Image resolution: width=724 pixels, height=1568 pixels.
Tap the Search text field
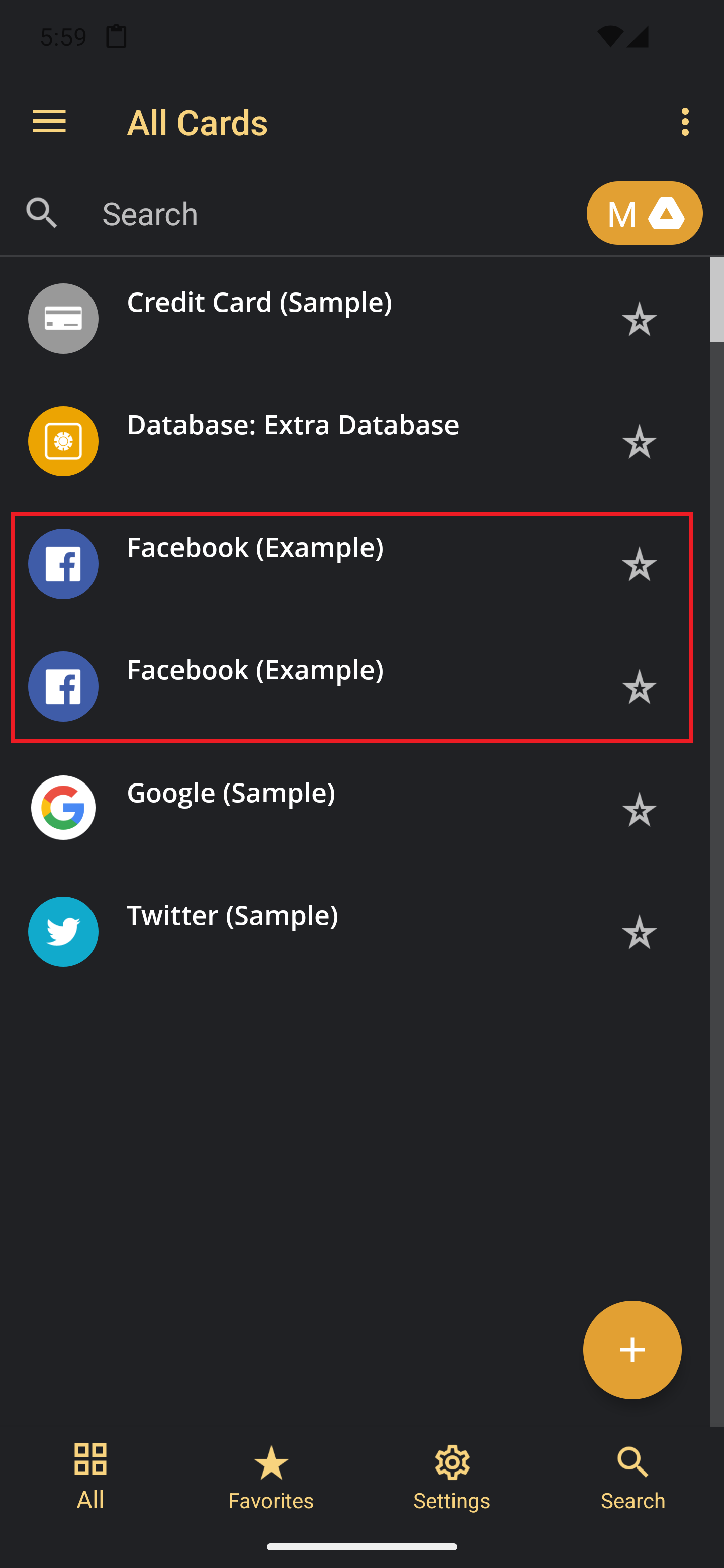point(335,214)
